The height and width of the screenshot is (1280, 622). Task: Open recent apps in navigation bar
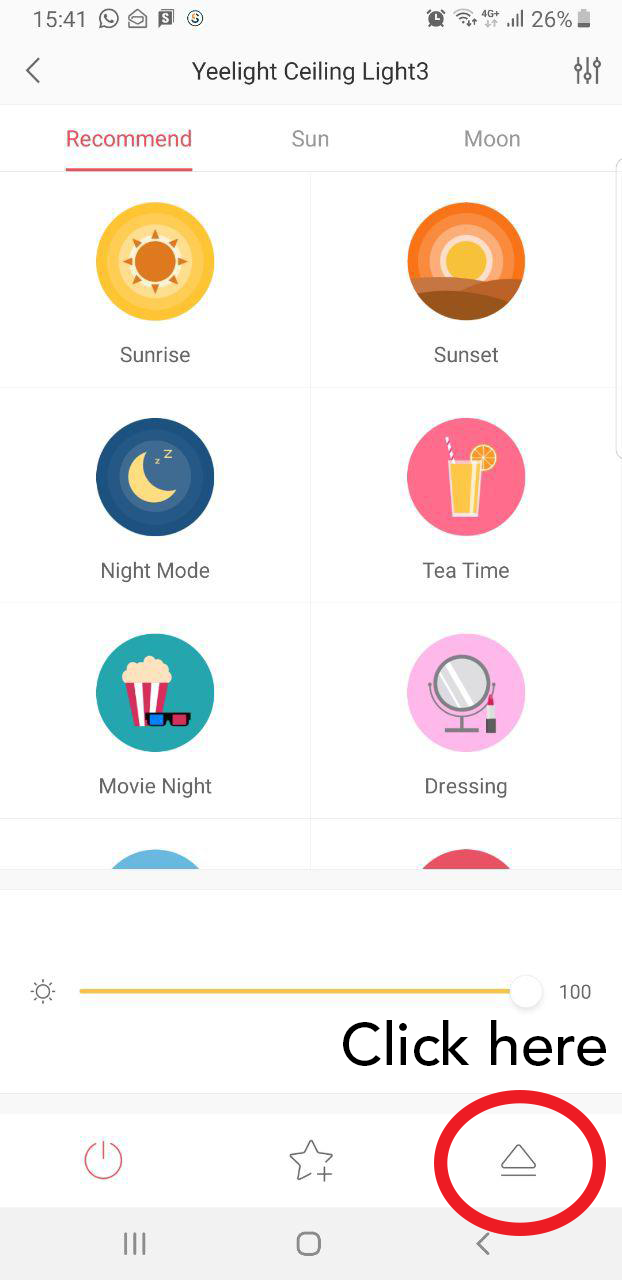tap(134, 1244)
